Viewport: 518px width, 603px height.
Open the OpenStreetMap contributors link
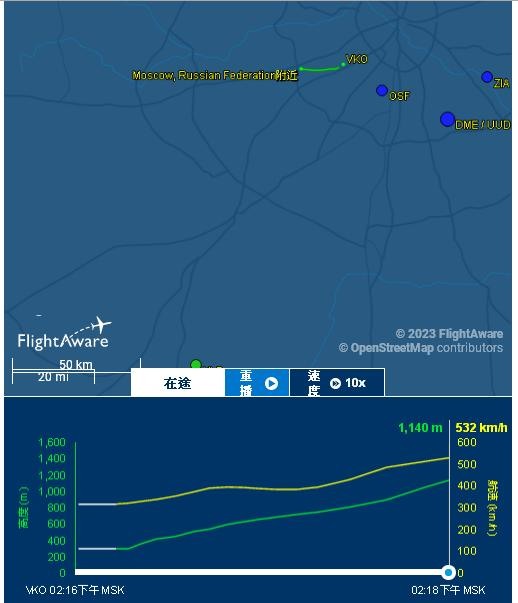pos(421,348)
